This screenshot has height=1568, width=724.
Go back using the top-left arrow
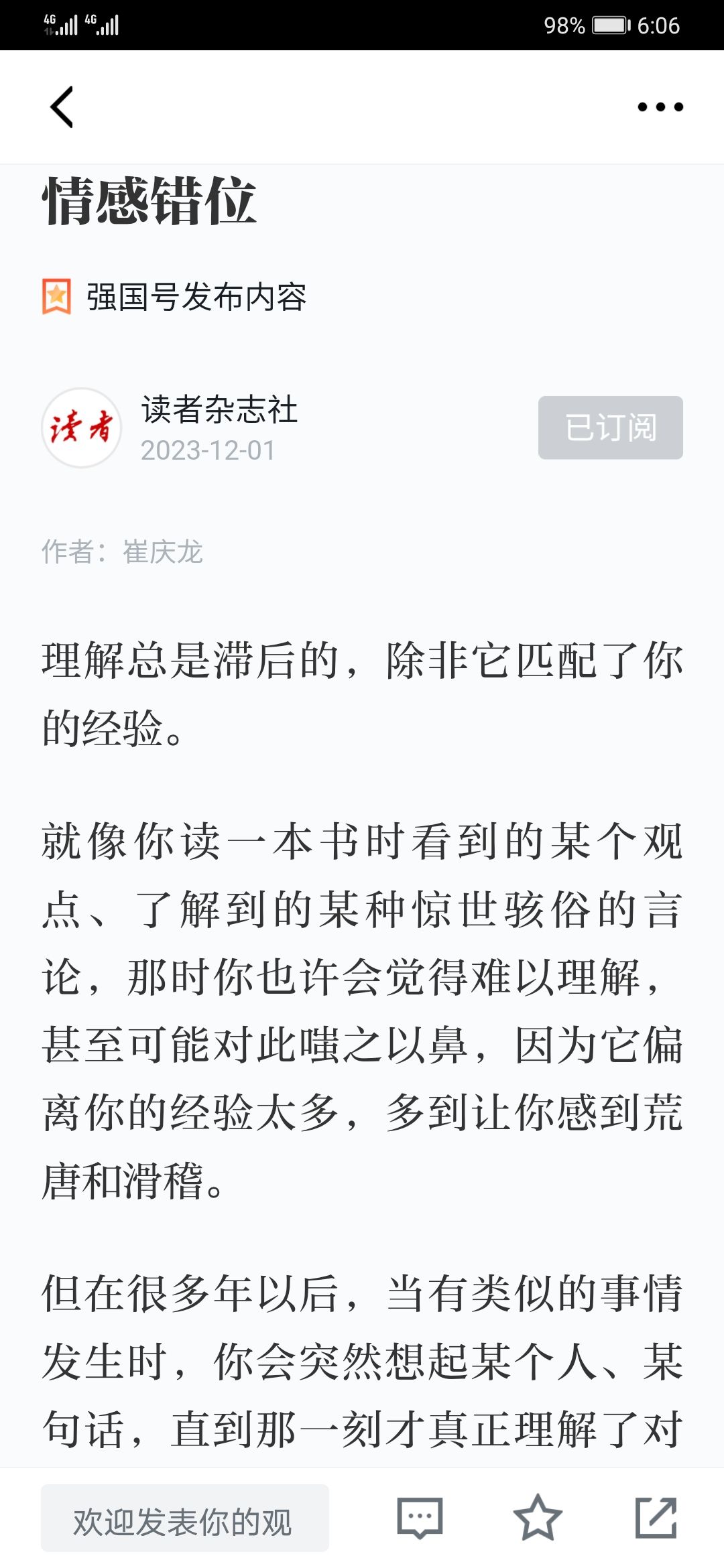(62, 107)
